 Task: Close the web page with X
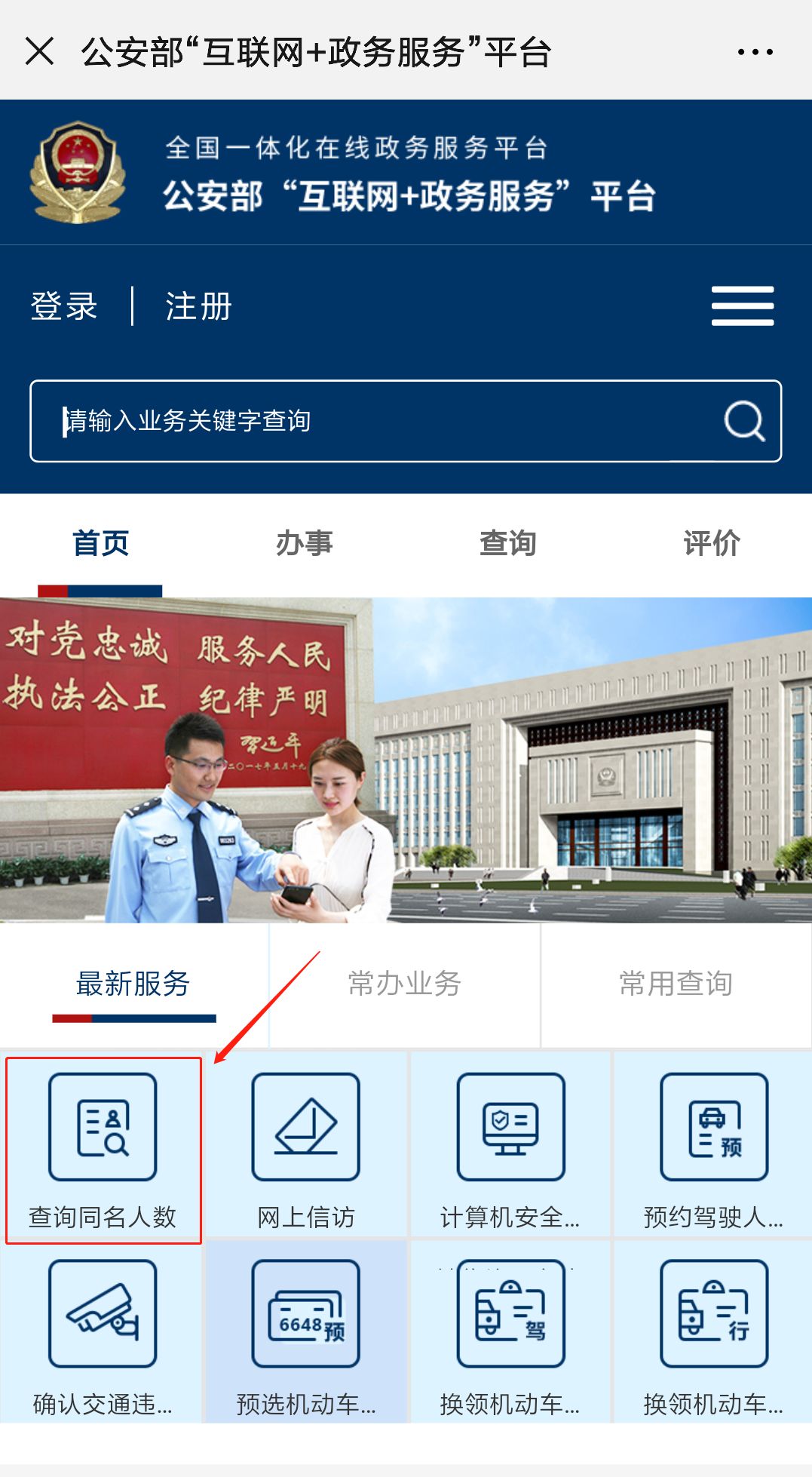(39, 52)
